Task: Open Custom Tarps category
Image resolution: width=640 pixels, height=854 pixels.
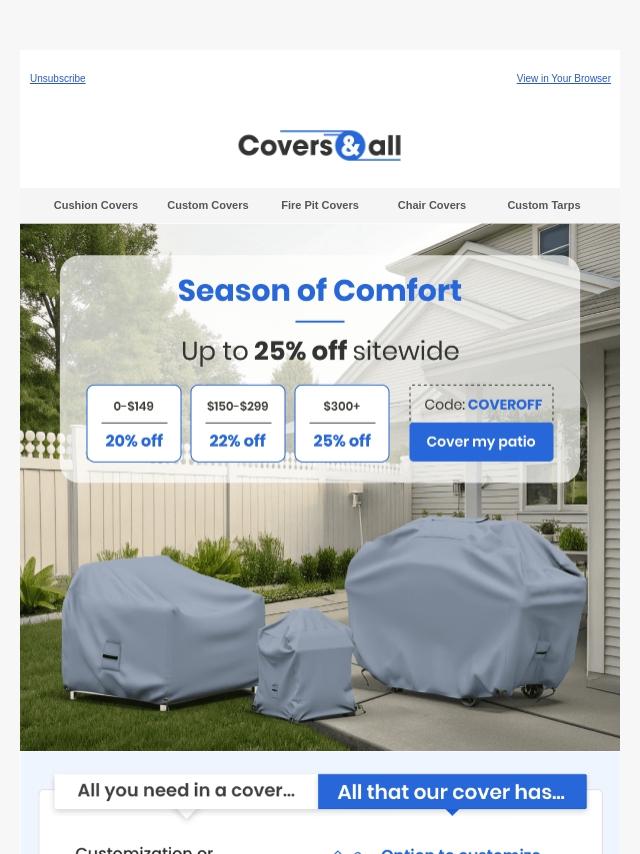Action: coord(543,205)
